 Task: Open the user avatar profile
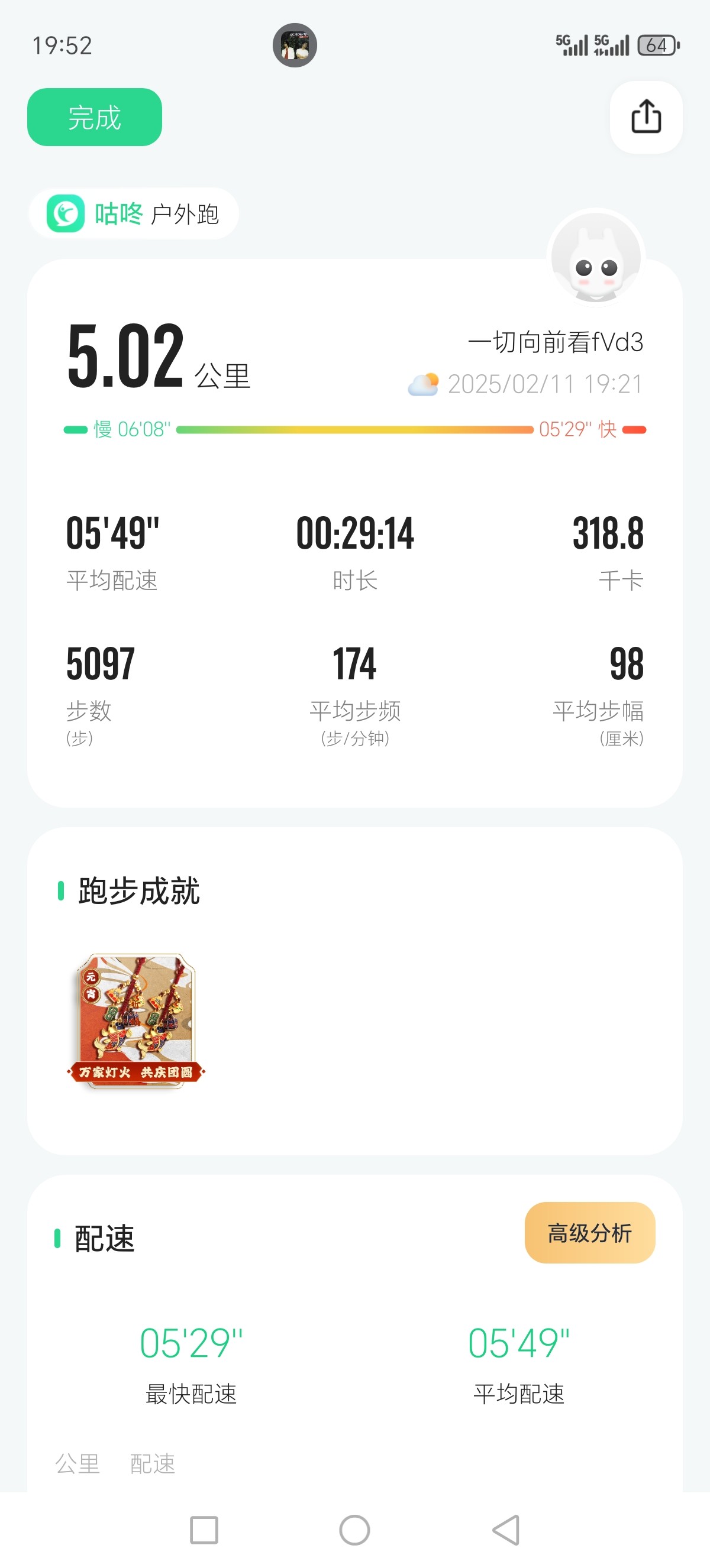pos(596,257)
